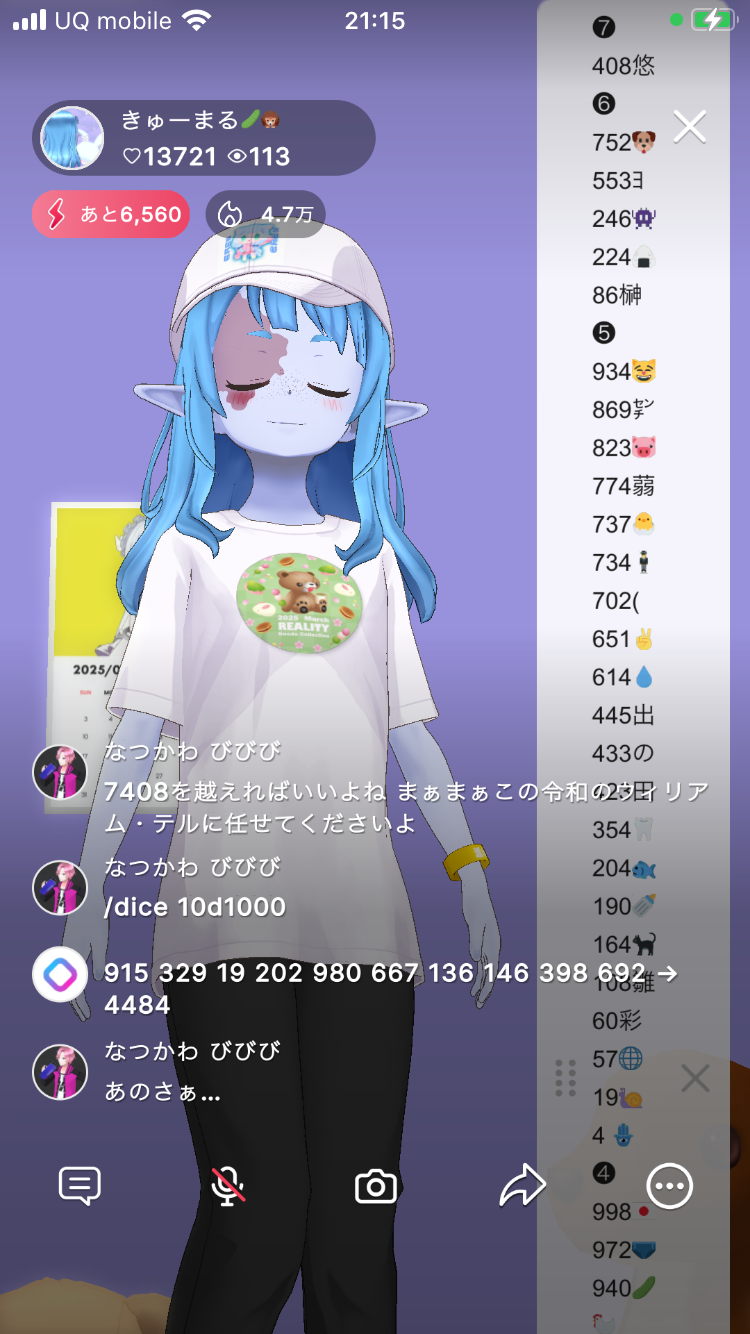Share this live stream
The width and height of the screenshot is (750, 1334).
pyautogui.click(x=522, y=1186)
